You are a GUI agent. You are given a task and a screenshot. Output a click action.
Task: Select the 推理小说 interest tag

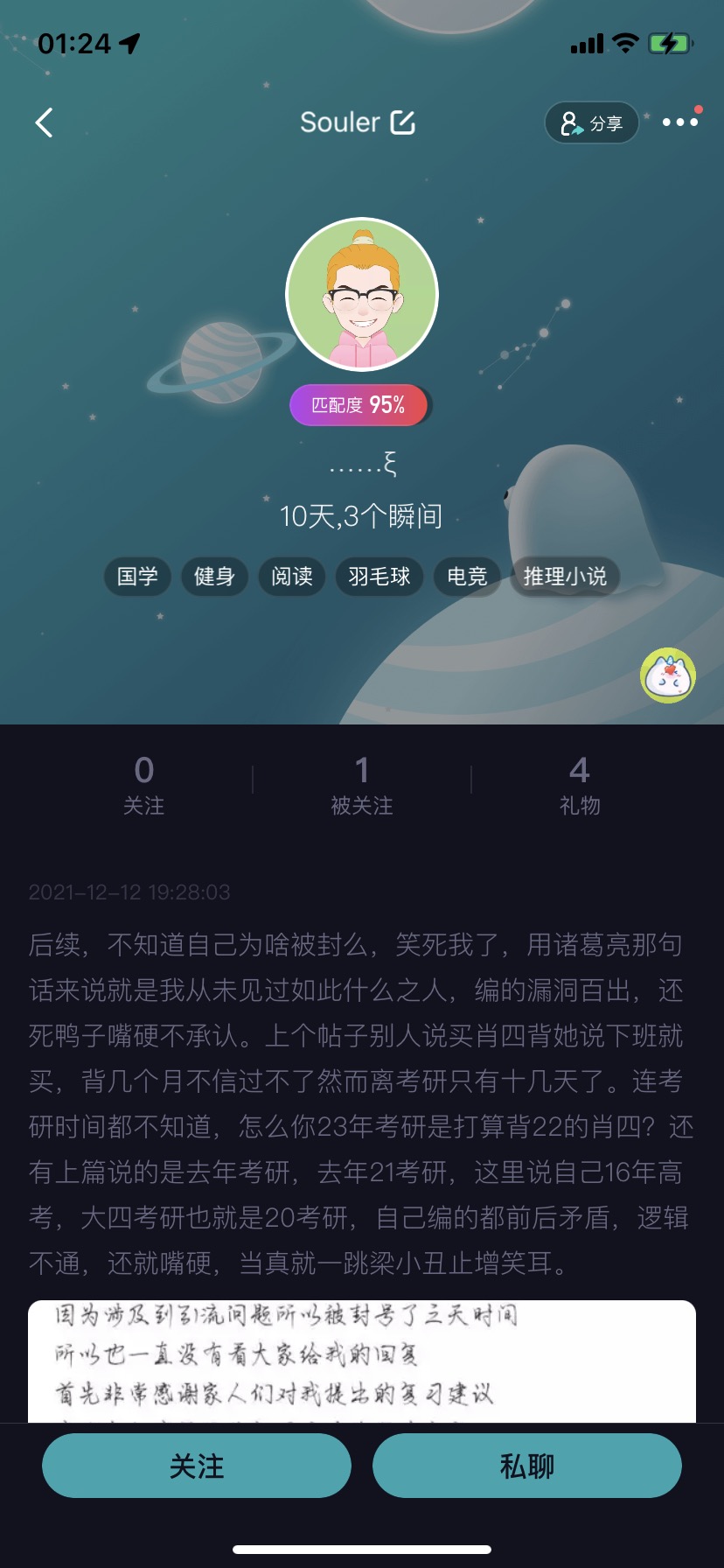pos(565,577)
